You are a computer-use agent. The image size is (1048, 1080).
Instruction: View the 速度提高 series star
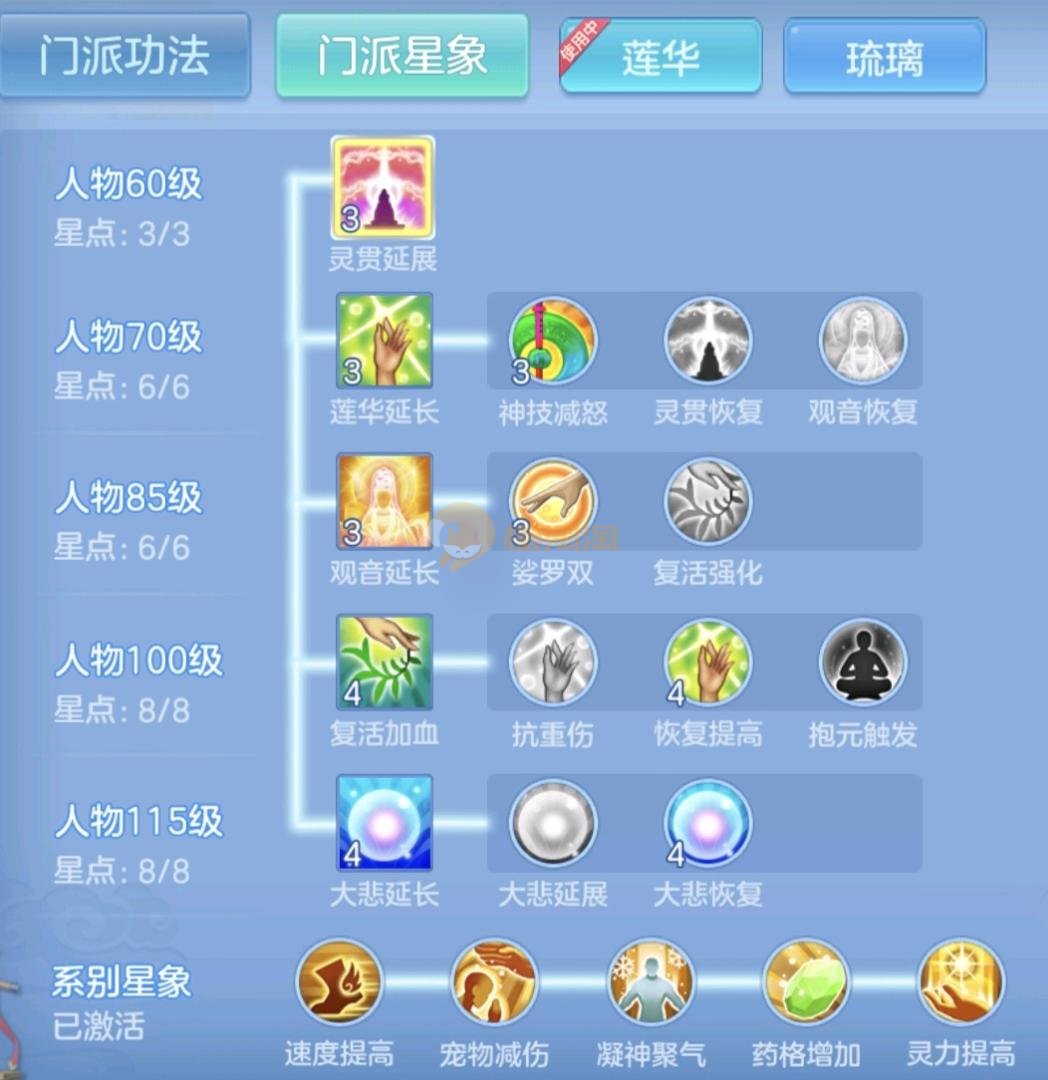pyautogui.click(x=339, y=982)
